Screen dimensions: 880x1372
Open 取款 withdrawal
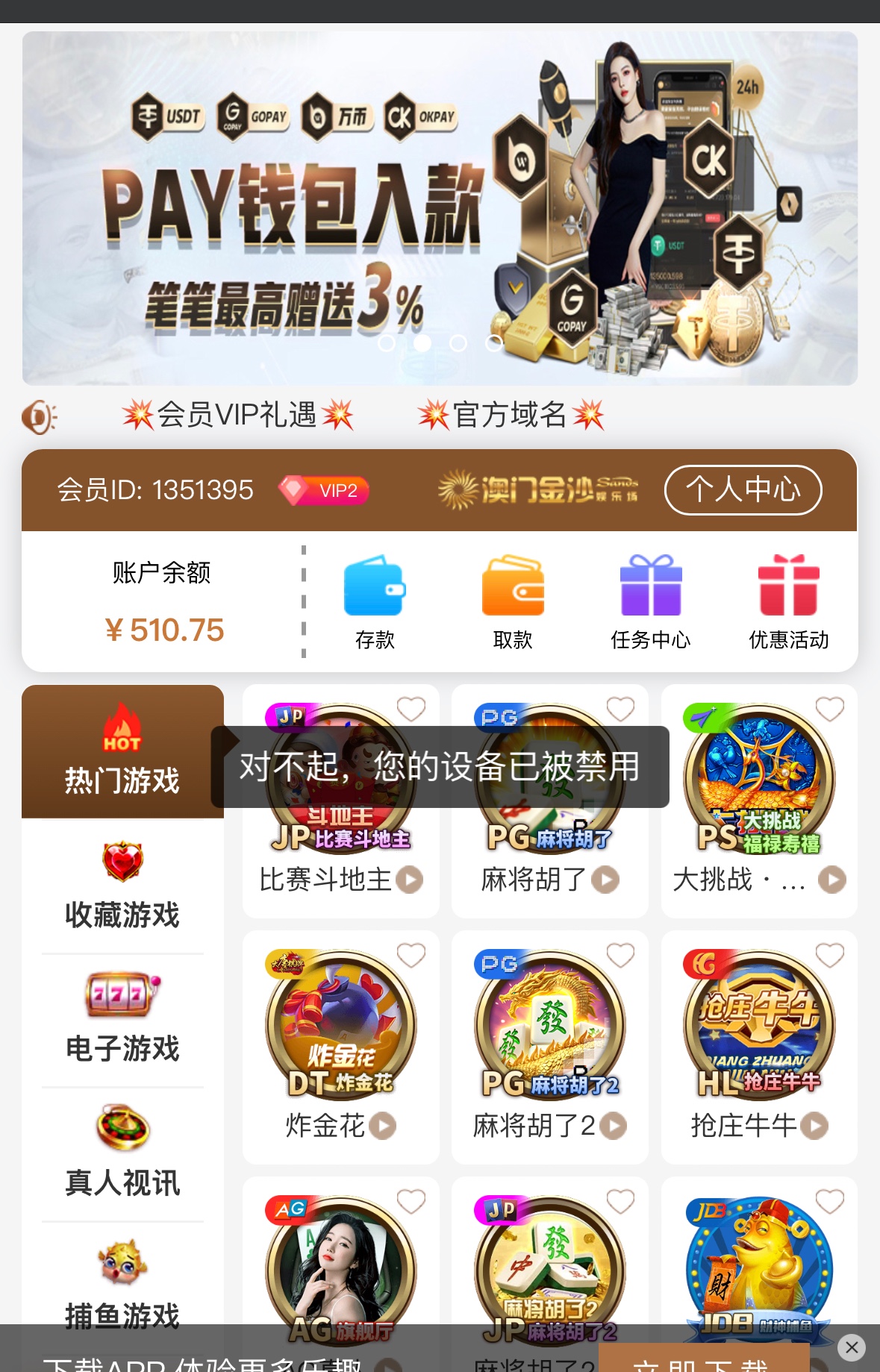point(513,601)
